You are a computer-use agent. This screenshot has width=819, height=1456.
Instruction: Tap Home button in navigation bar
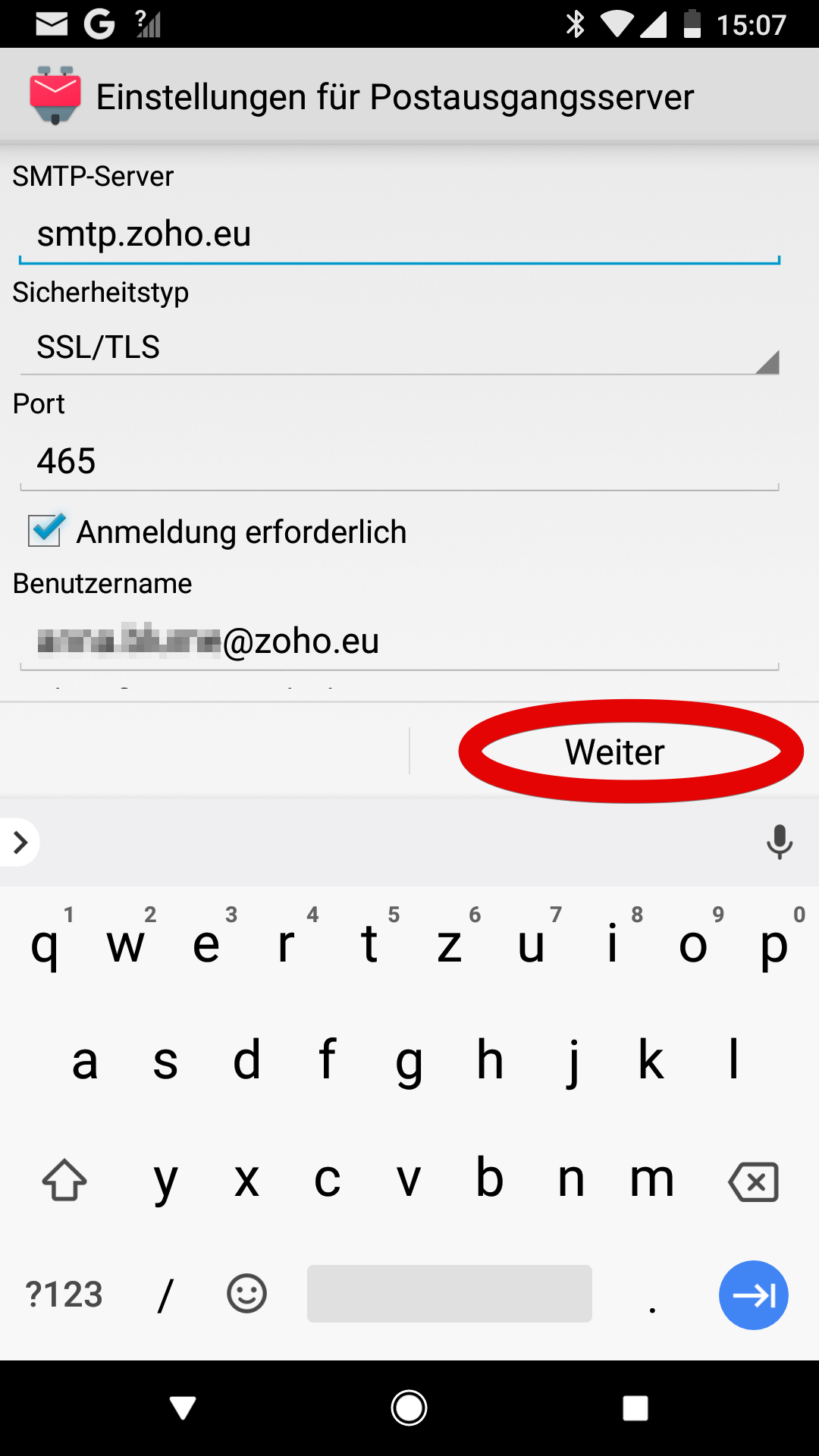tap(409, 1407)
